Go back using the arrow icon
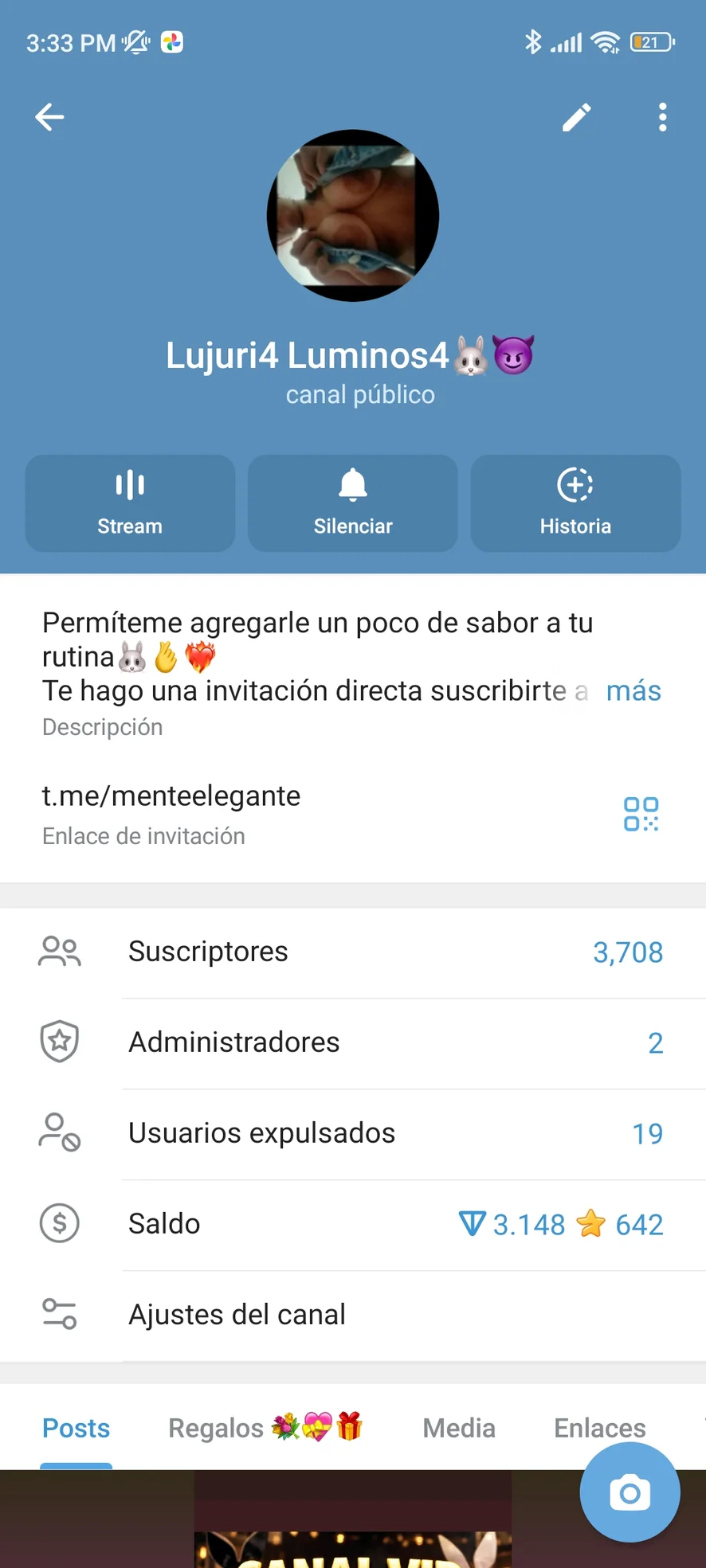Viewport: 706px width, 1568px height. [49, 117]
